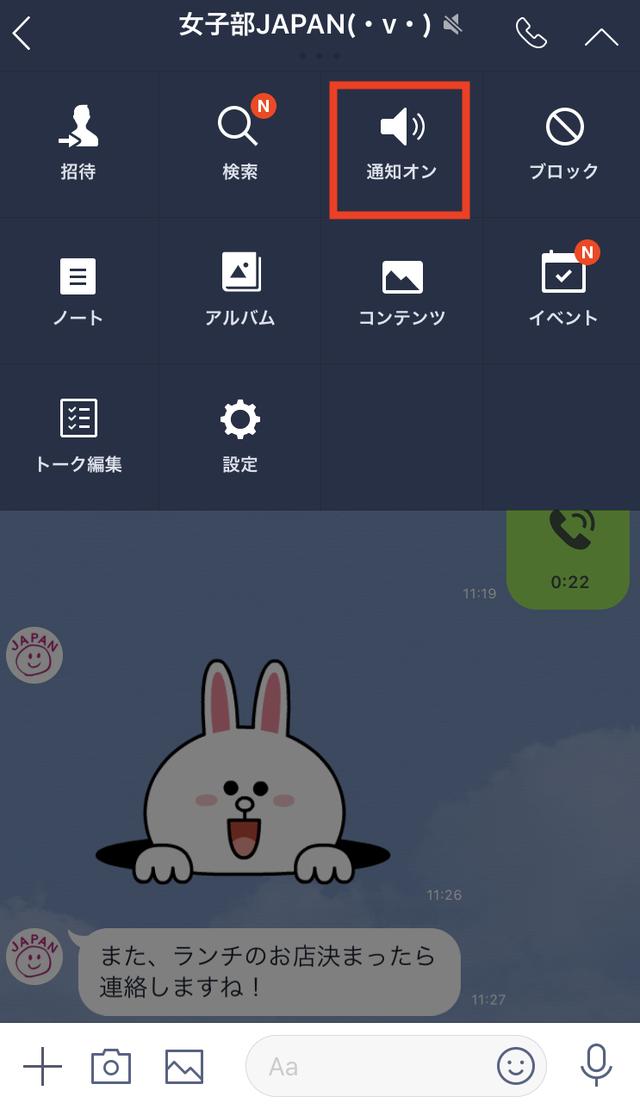Open イベント events calendar

pyautogui.click(x=564, y=291)
